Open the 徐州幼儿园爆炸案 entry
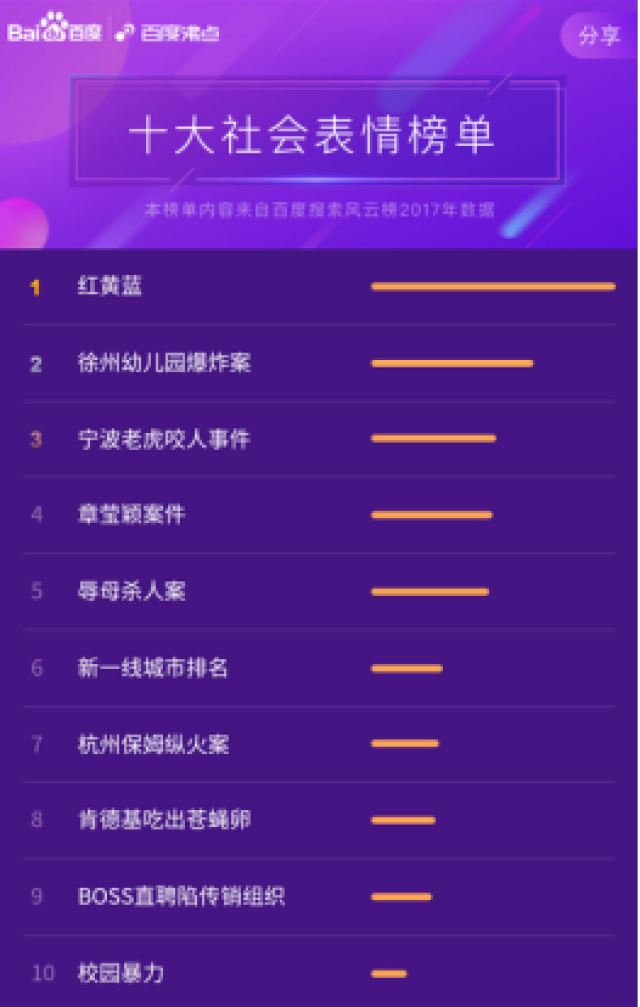 point(164,363)
